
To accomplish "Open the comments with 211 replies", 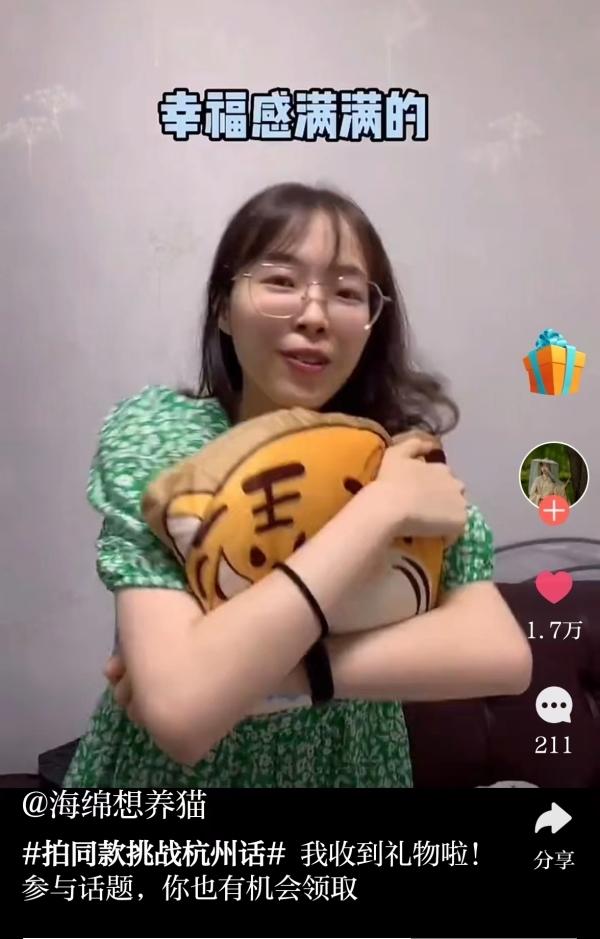I will coord(553,706).
